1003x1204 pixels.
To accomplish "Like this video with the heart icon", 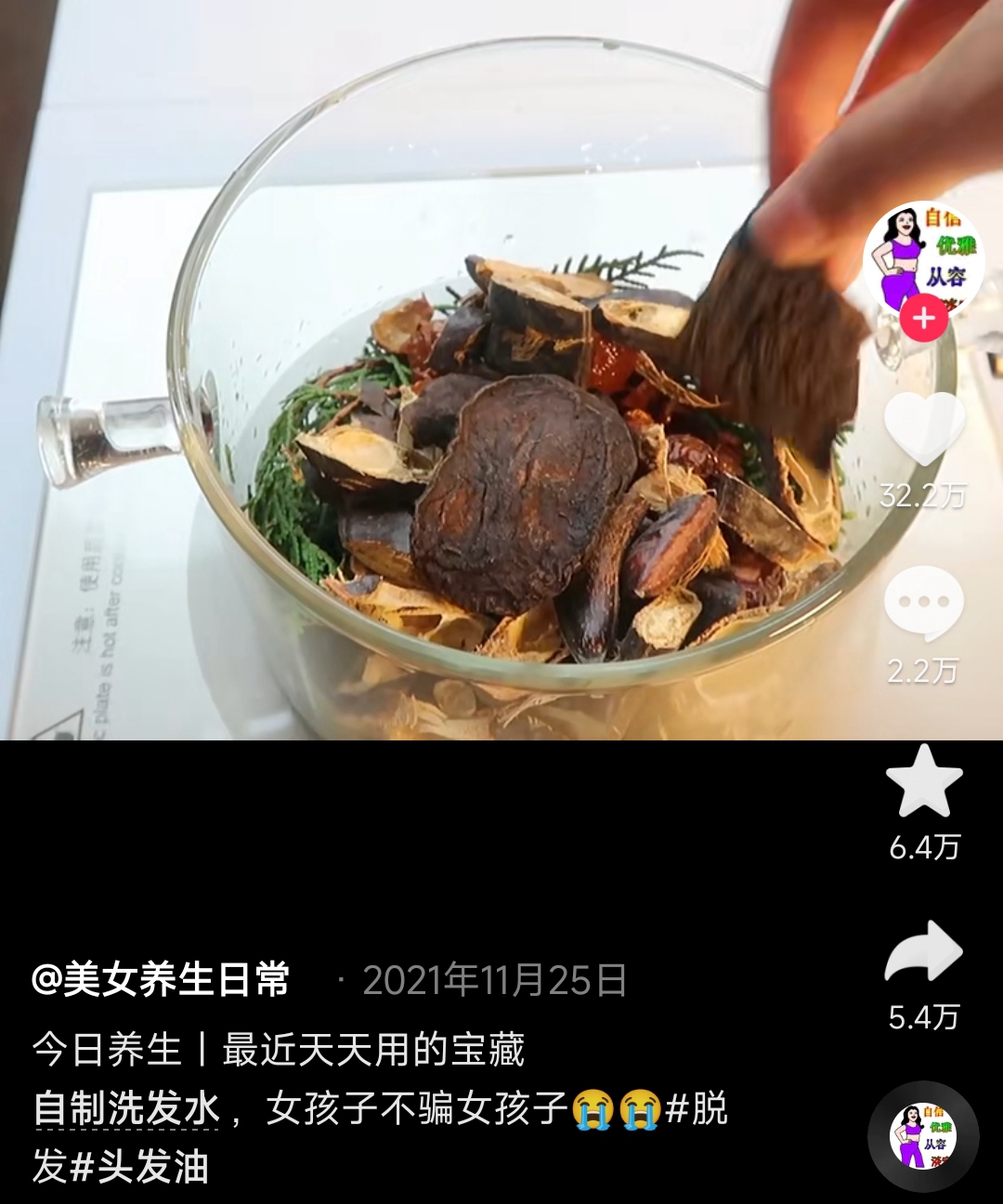I will pyautogui.click(x=923, y=429).
